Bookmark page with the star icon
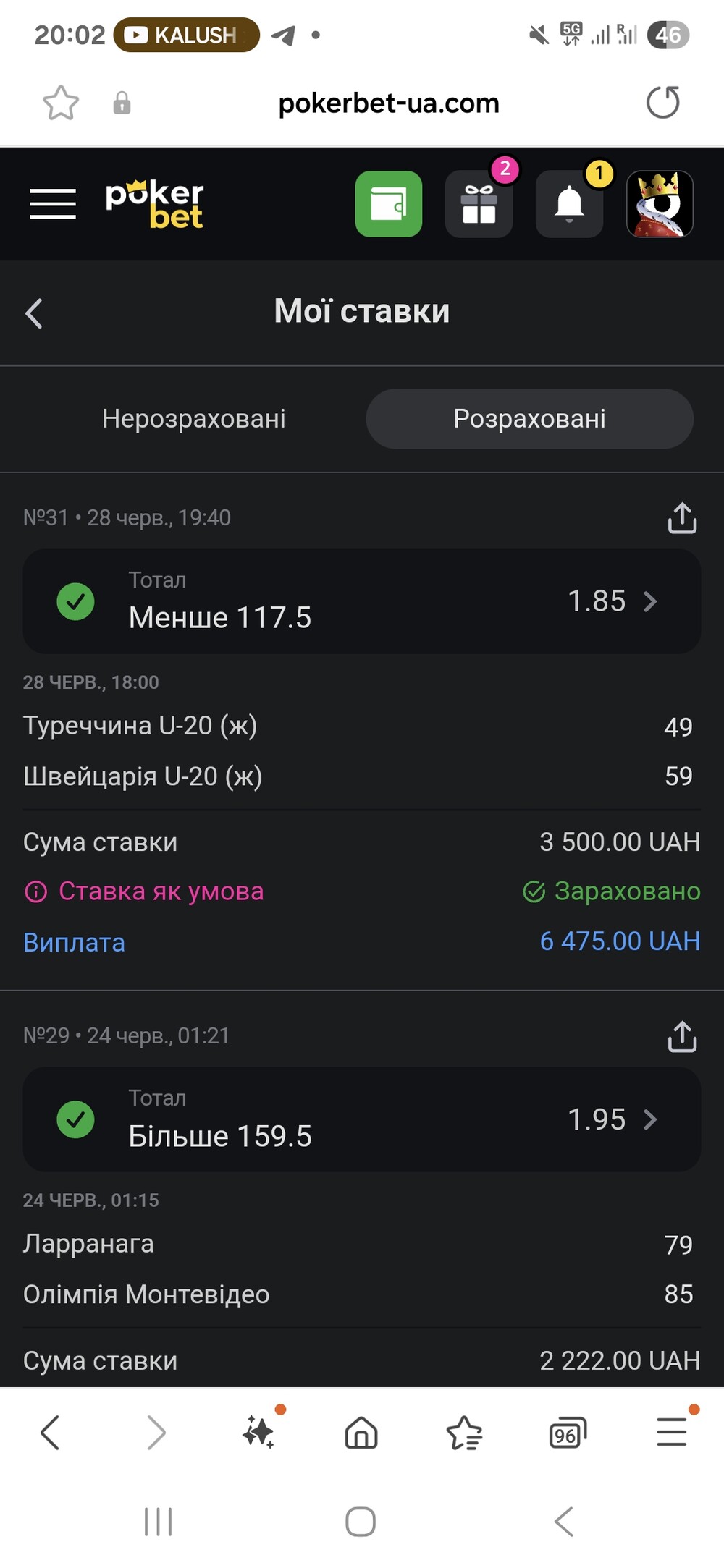 [x=61, y=103]
